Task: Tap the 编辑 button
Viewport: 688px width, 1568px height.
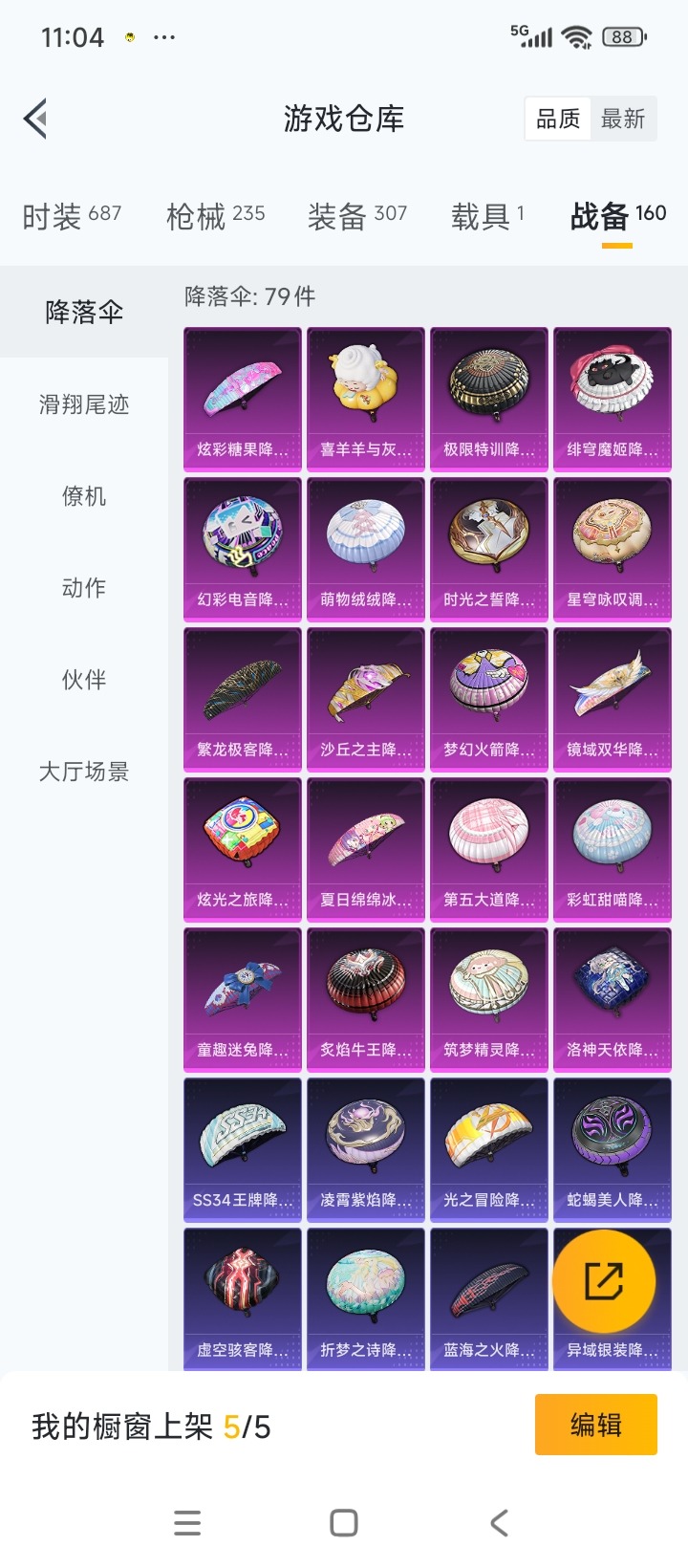Action: (596, 1424)
